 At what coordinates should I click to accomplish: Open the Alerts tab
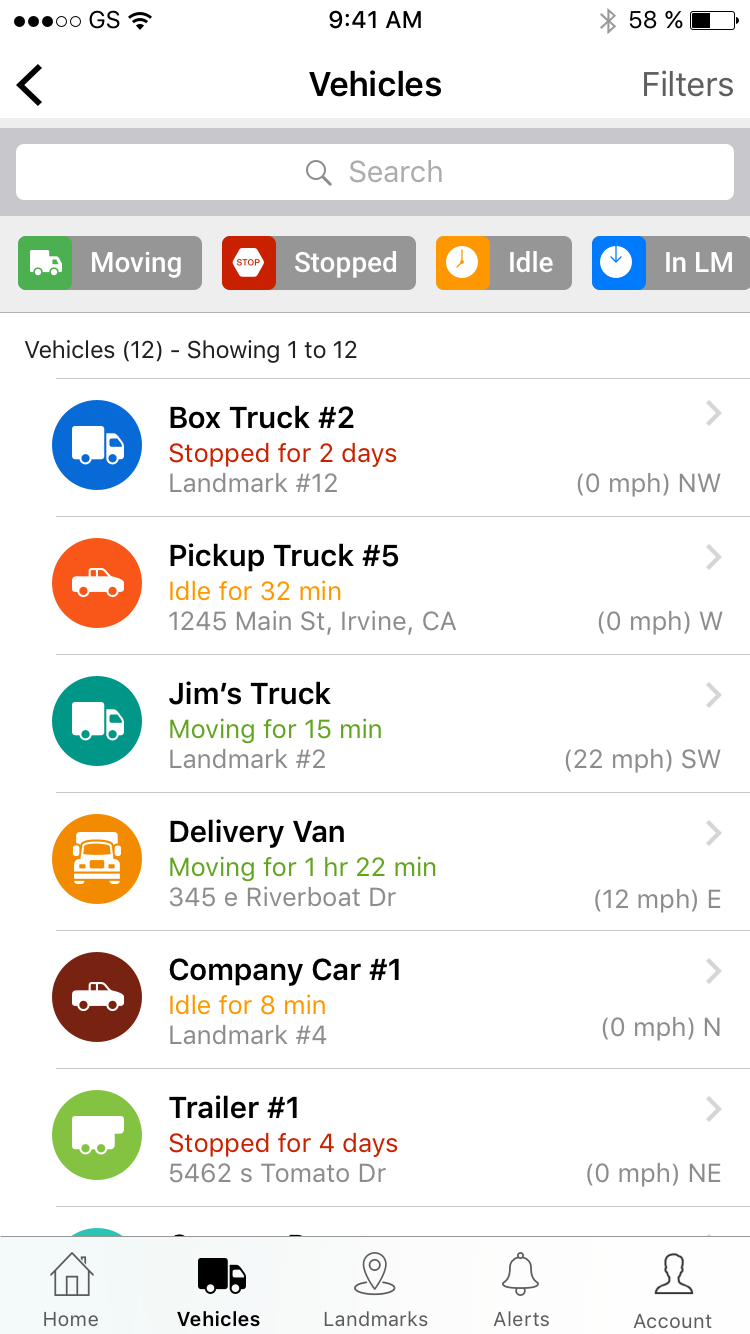pyautogui.click(x=521, y=1288)
